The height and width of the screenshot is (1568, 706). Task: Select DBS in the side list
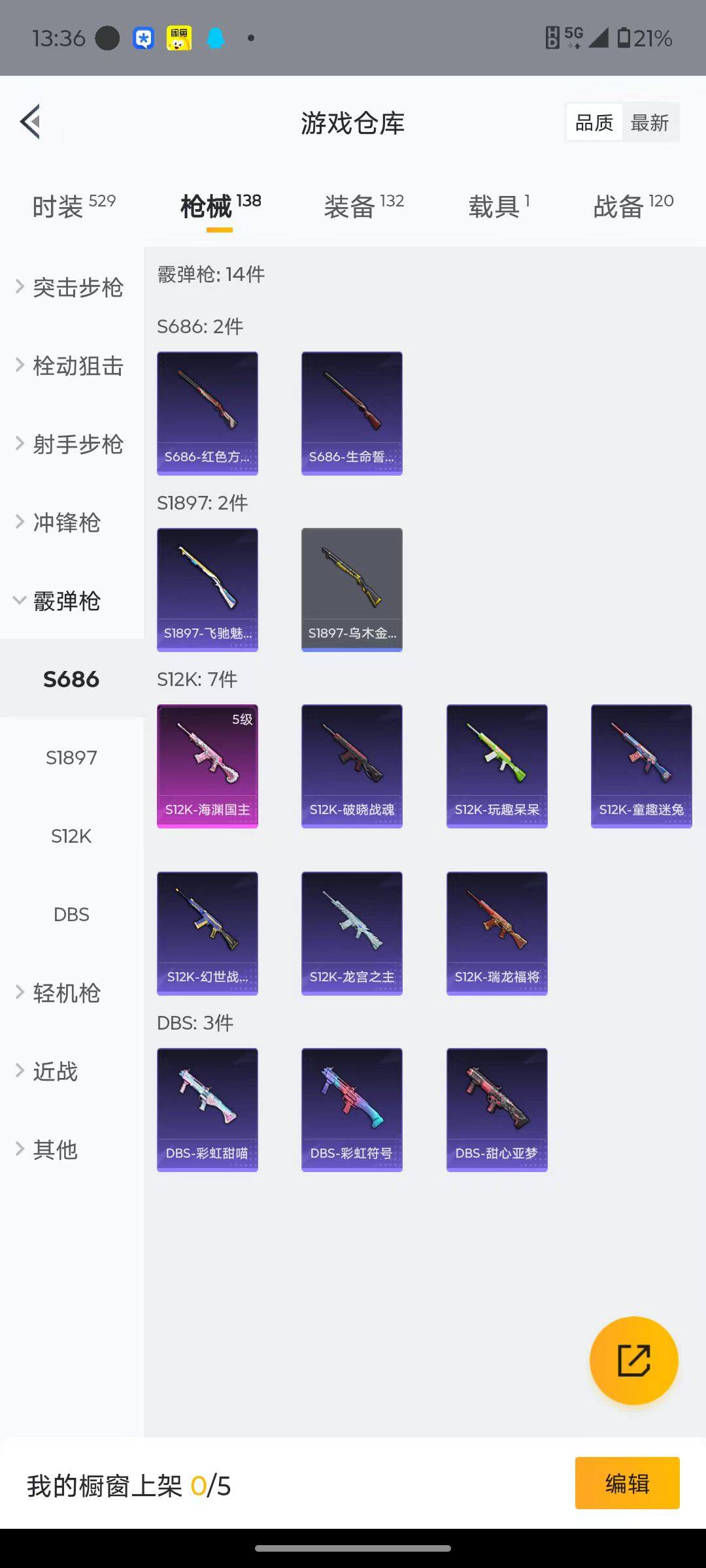pyautogui.click(x=71, y=915)
